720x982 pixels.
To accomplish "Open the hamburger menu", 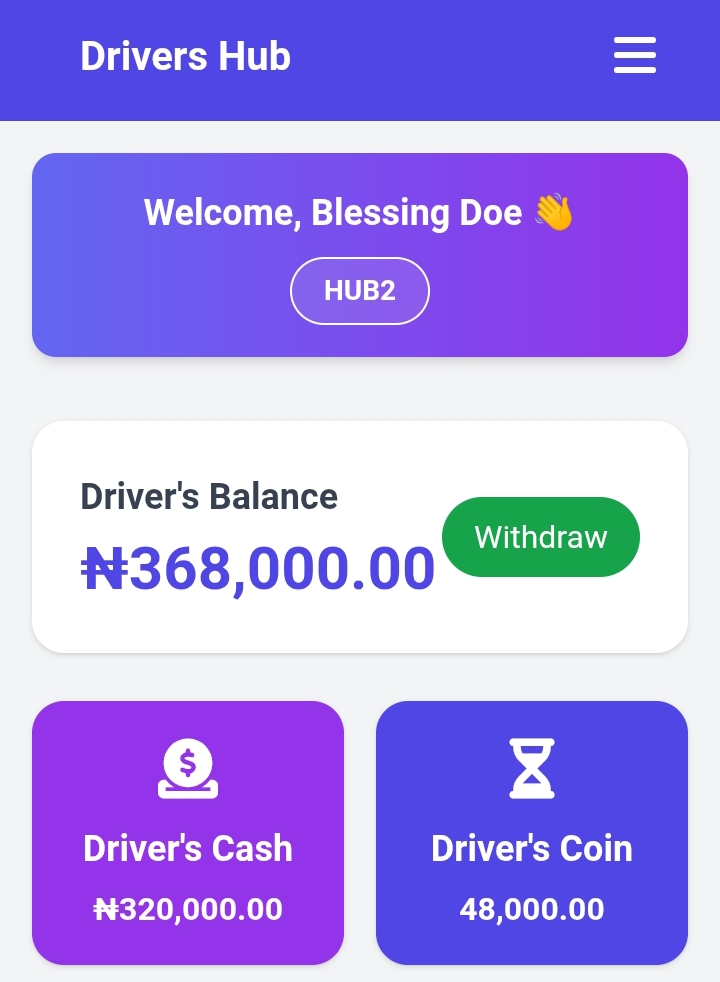I will tap(635, 55).
